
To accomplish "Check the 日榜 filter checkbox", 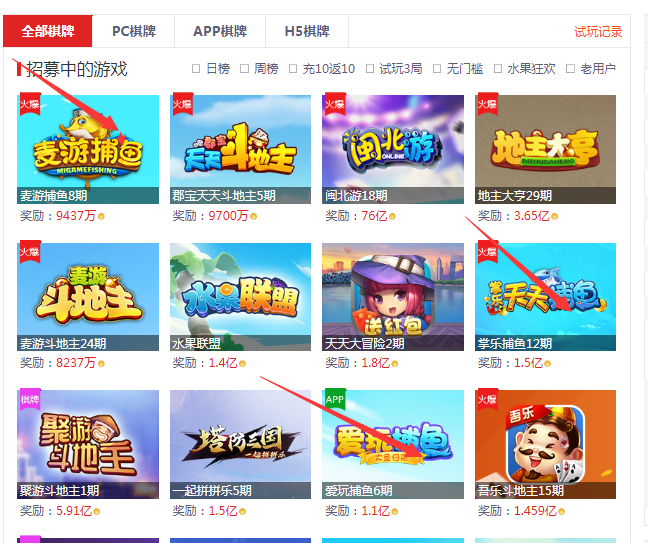I will click(x=196, y=69).
